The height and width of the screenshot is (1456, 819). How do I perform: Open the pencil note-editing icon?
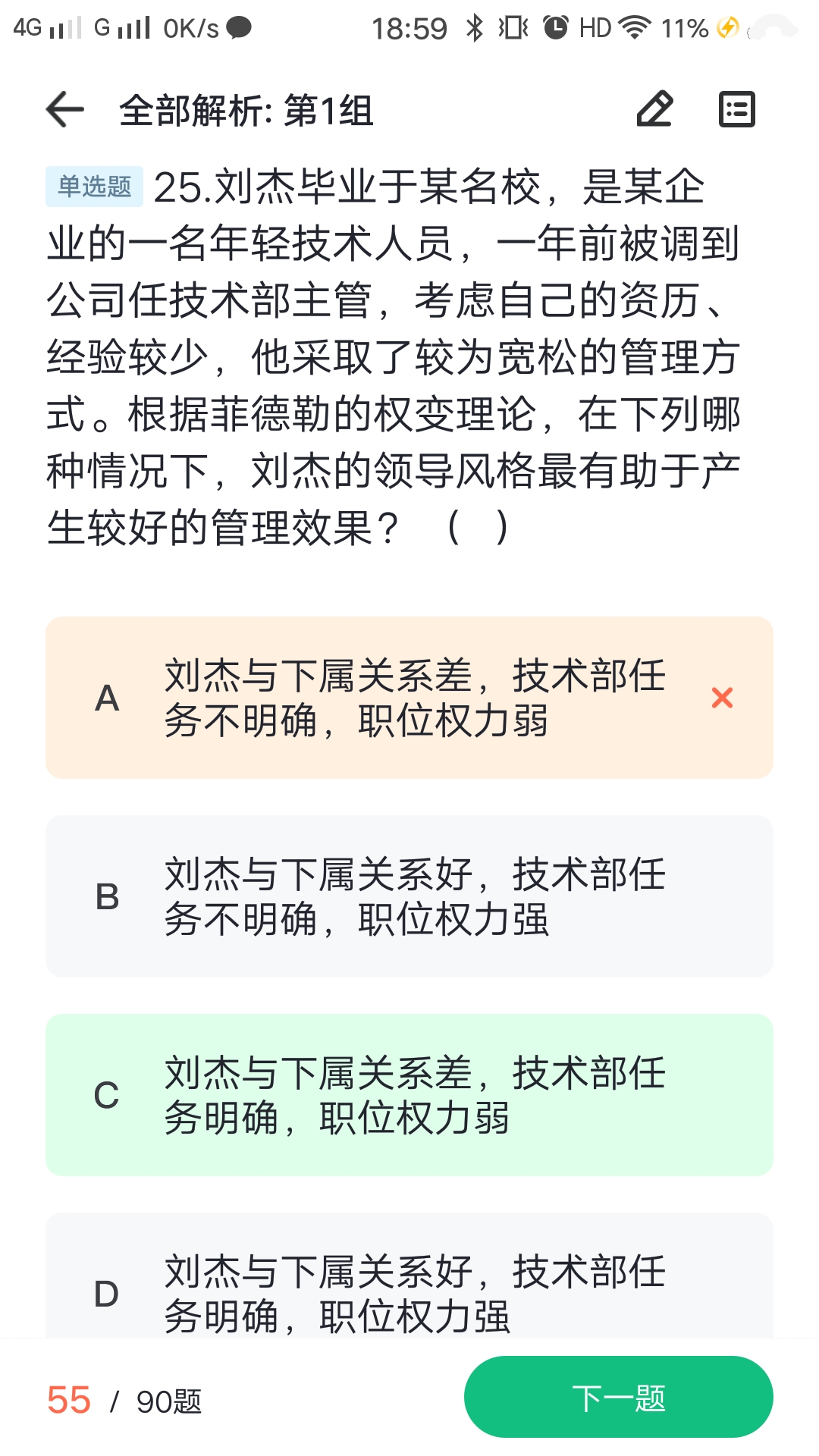coord(655,108)
